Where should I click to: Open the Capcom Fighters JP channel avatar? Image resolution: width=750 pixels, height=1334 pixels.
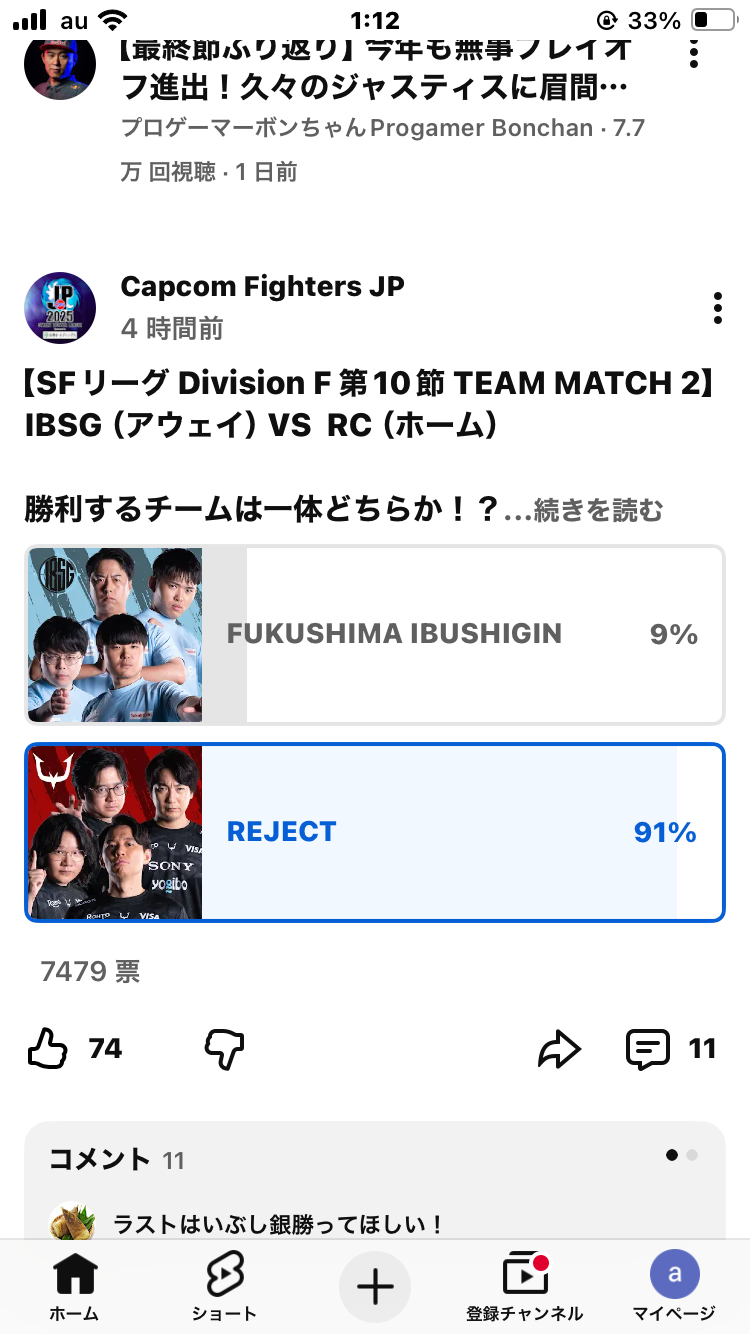60,308
